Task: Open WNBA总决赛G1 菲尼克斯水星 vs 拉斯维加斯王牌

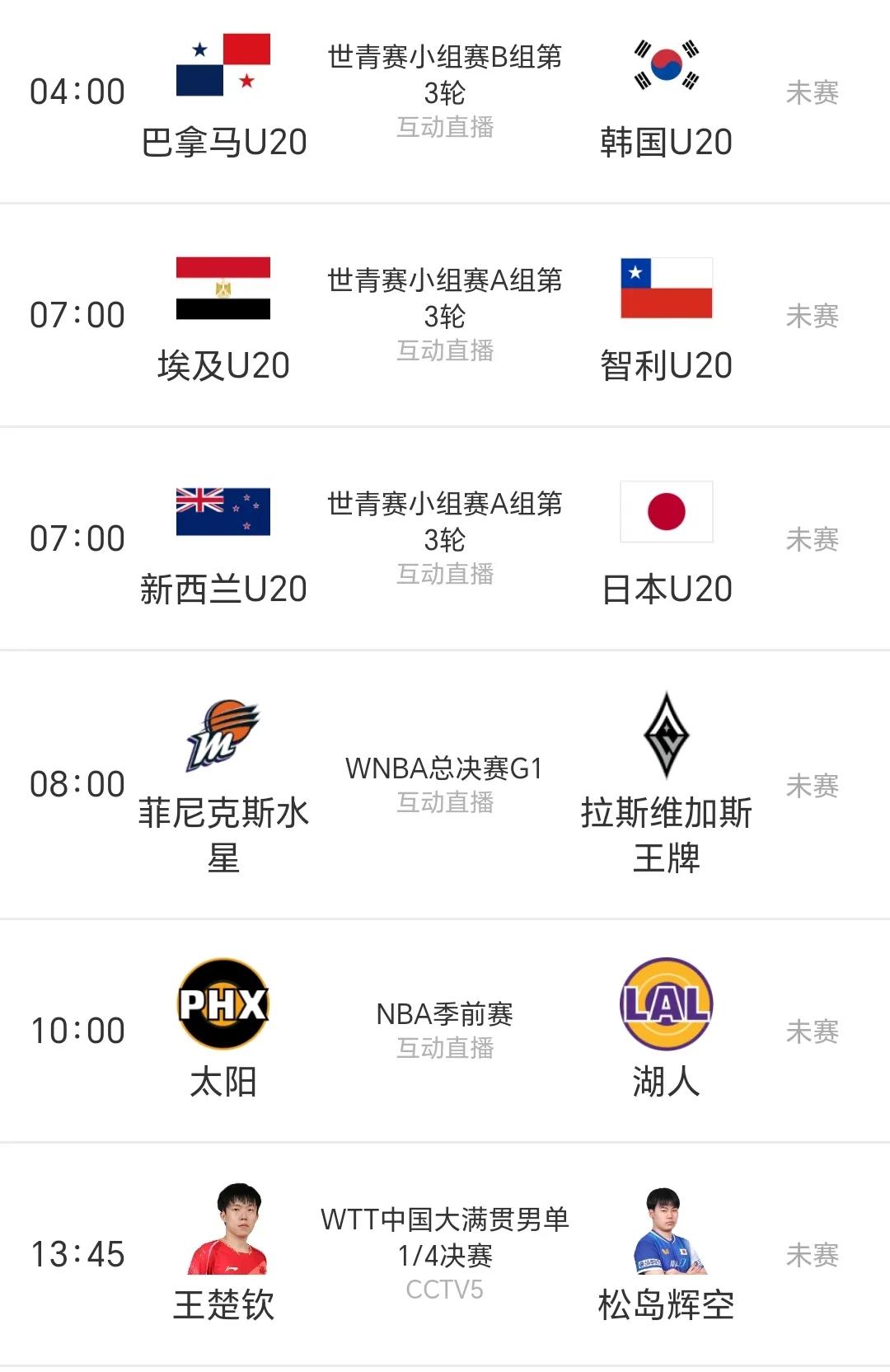Action: [x=445, y=783]
